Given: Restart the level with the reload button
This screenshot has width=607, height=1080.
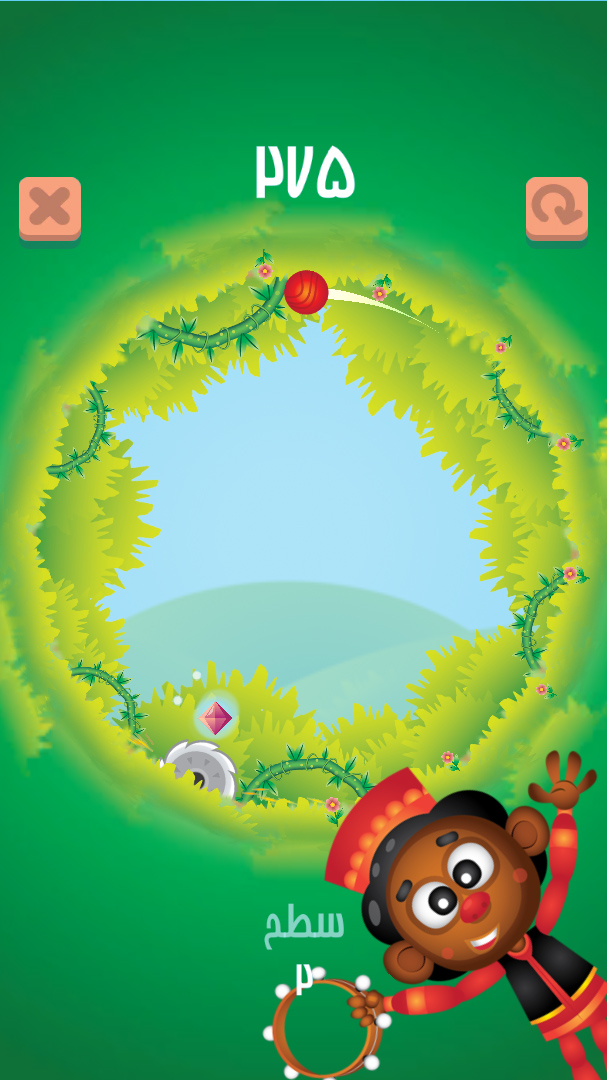Looking at the screenshot, I should (x=556, y=208).
